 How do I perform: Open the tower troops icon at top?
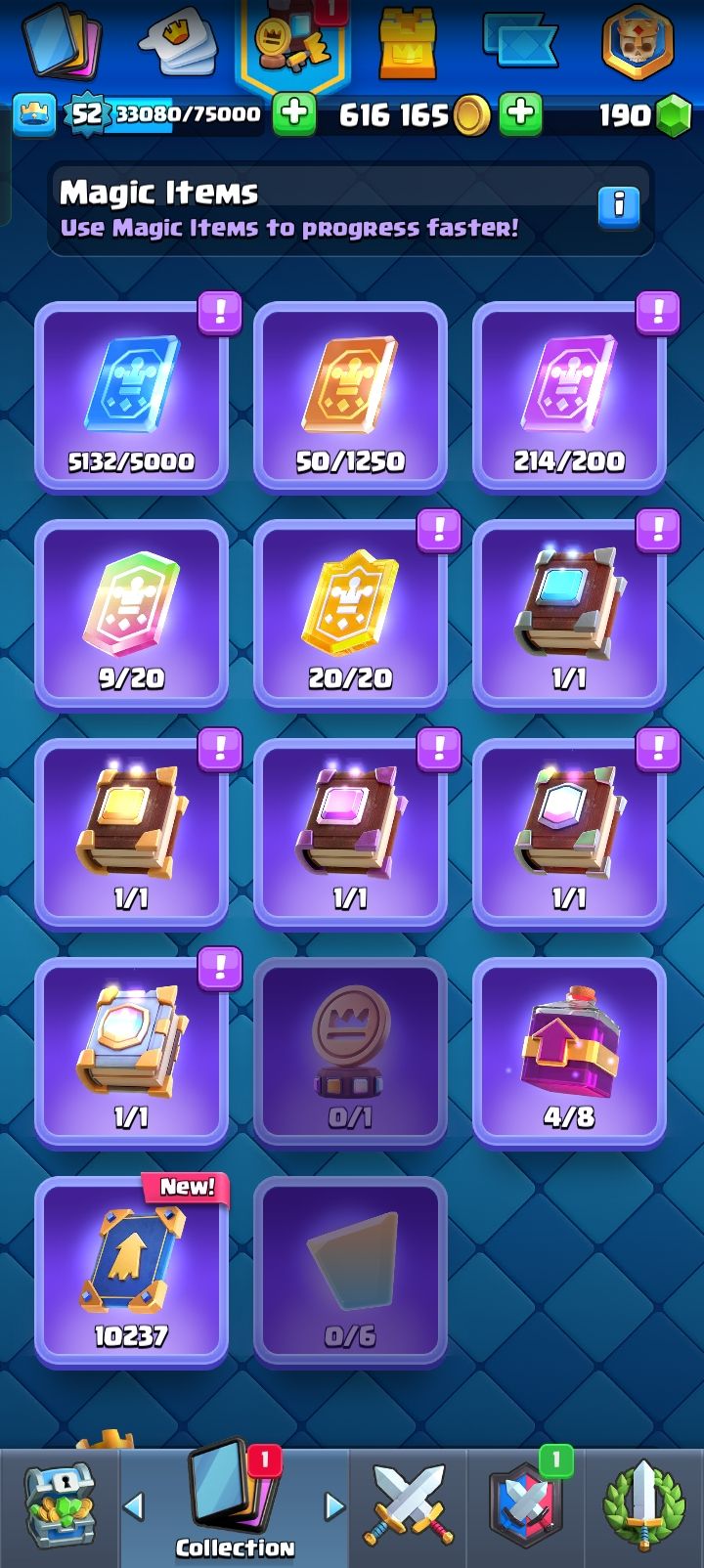[411, 41]
